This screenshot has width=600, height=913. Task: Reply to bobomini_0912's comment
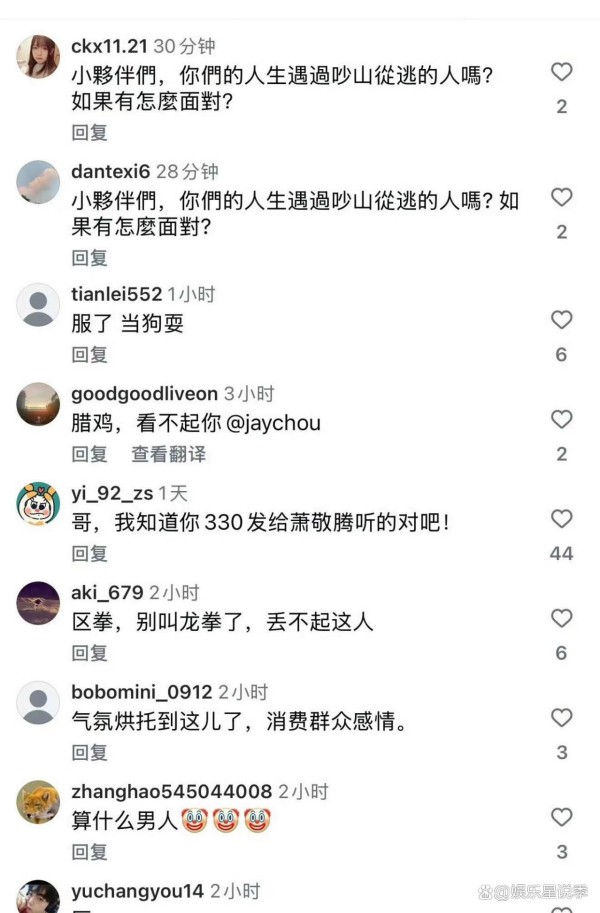89,752
